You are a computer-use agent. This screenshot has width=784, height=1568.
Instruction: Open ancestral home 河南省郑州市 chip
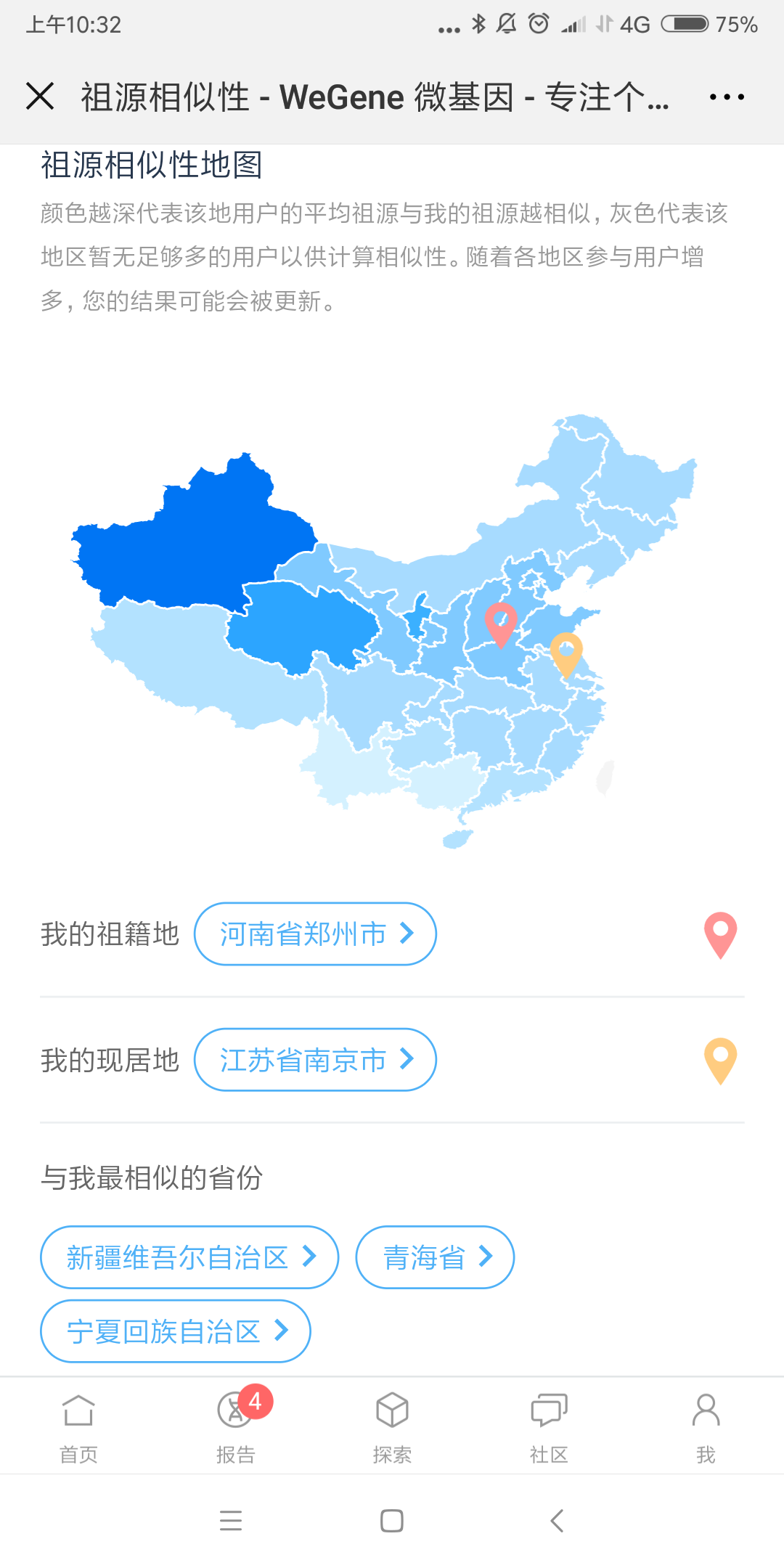click(315, 934)
